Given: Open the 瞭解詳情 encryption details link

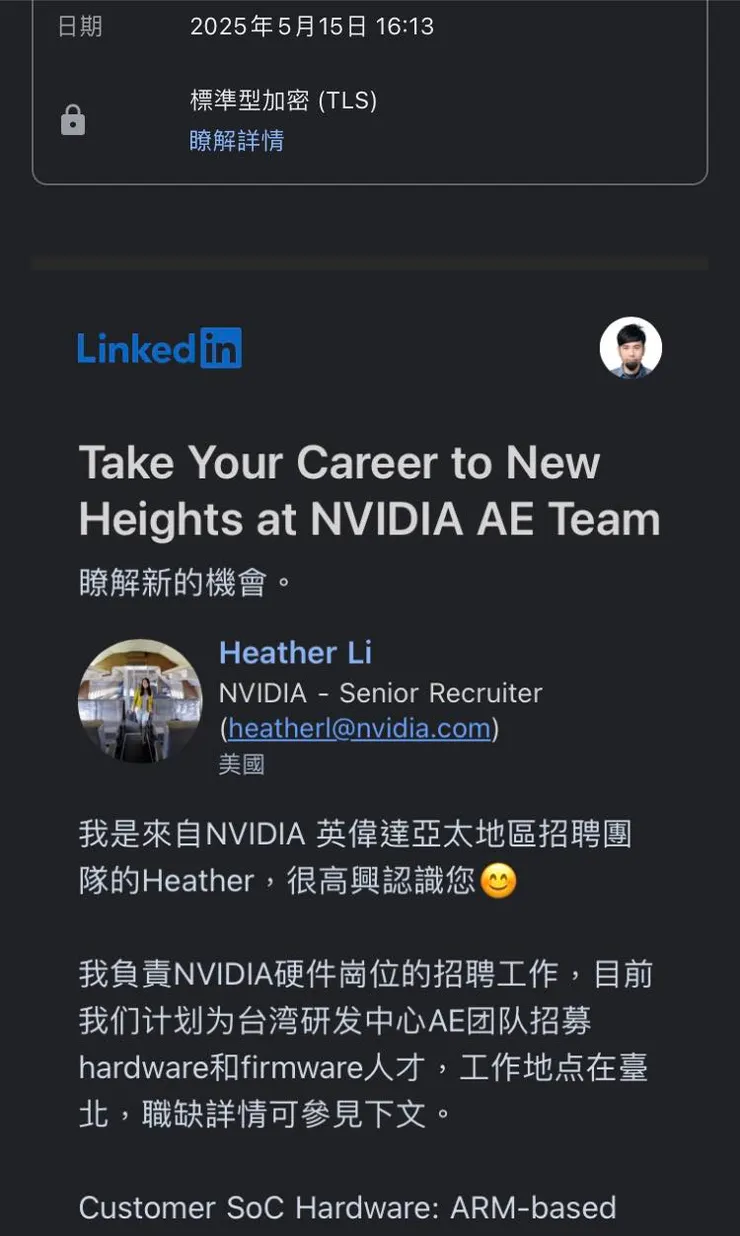Looking at the screenshot, I should point(237,141).
